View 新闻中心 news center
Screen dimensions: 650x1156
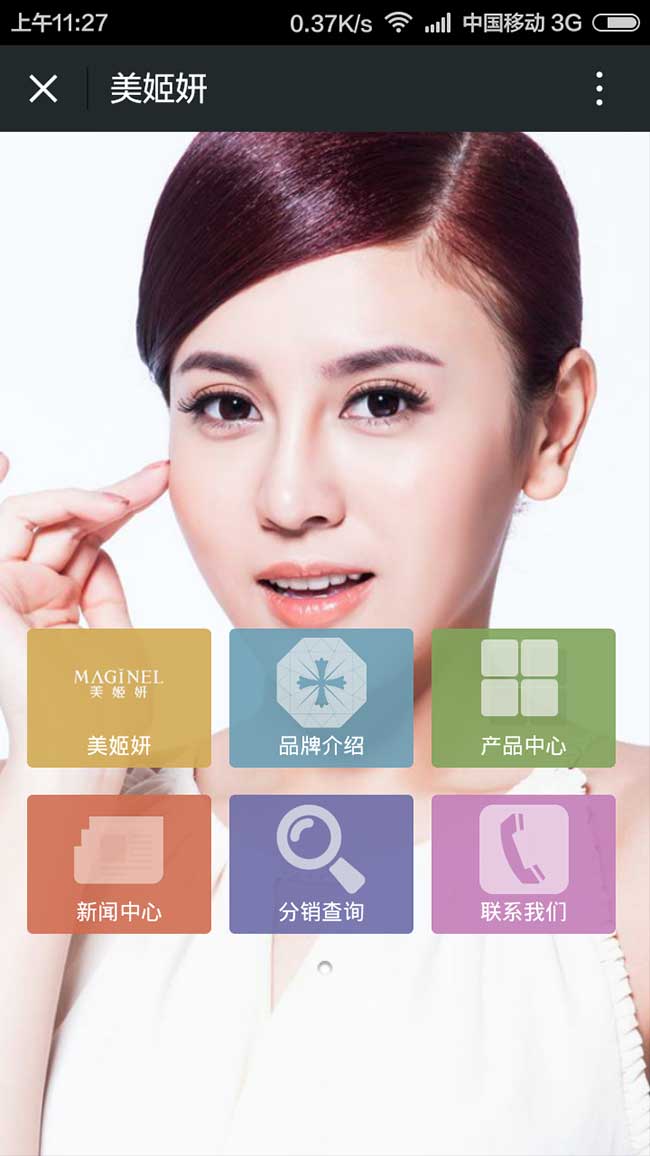(x=119, y=864)
